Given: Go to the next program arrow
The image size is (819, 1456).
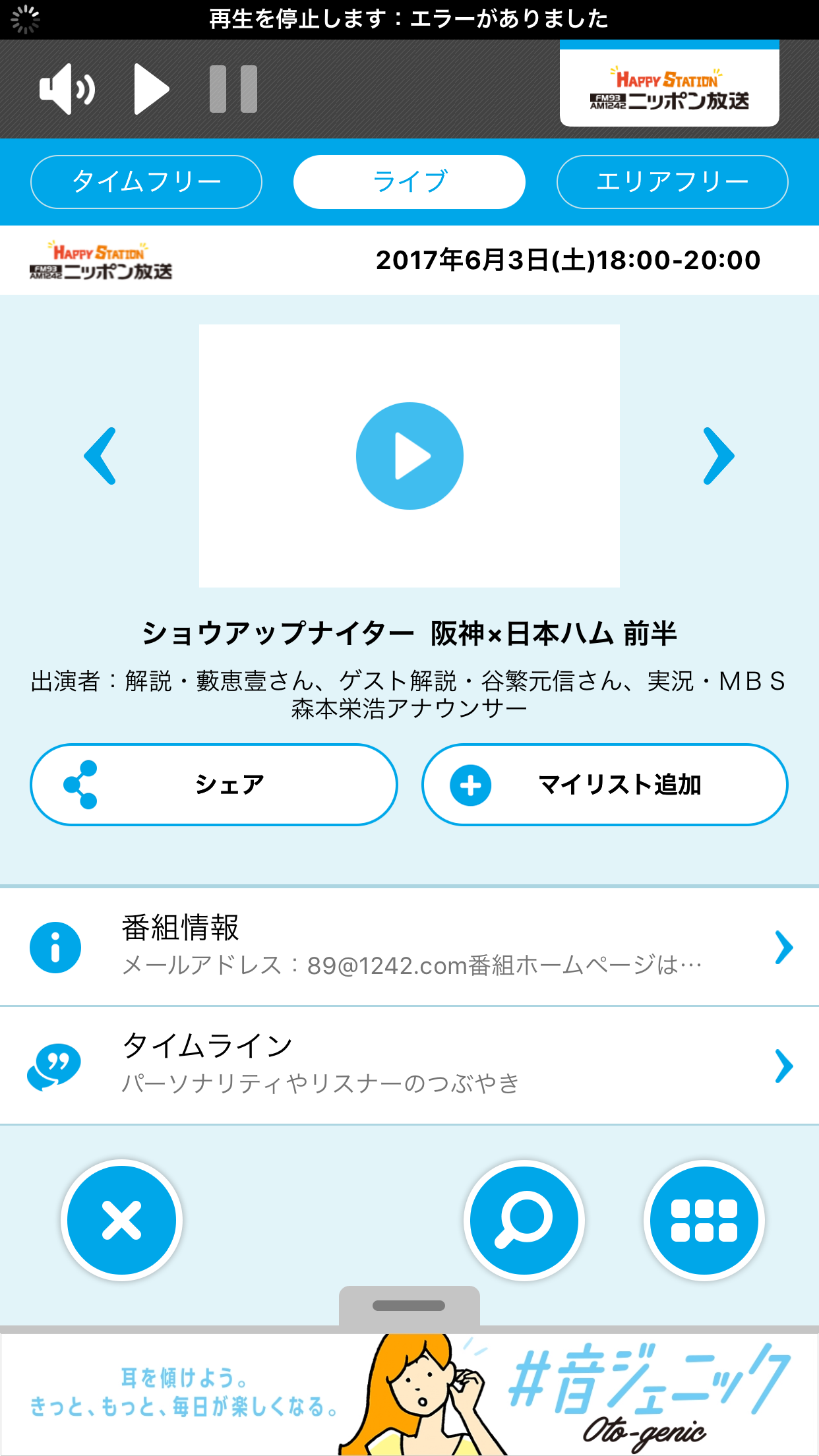Looking at the screenshot, I should click(x=718, y=456).
